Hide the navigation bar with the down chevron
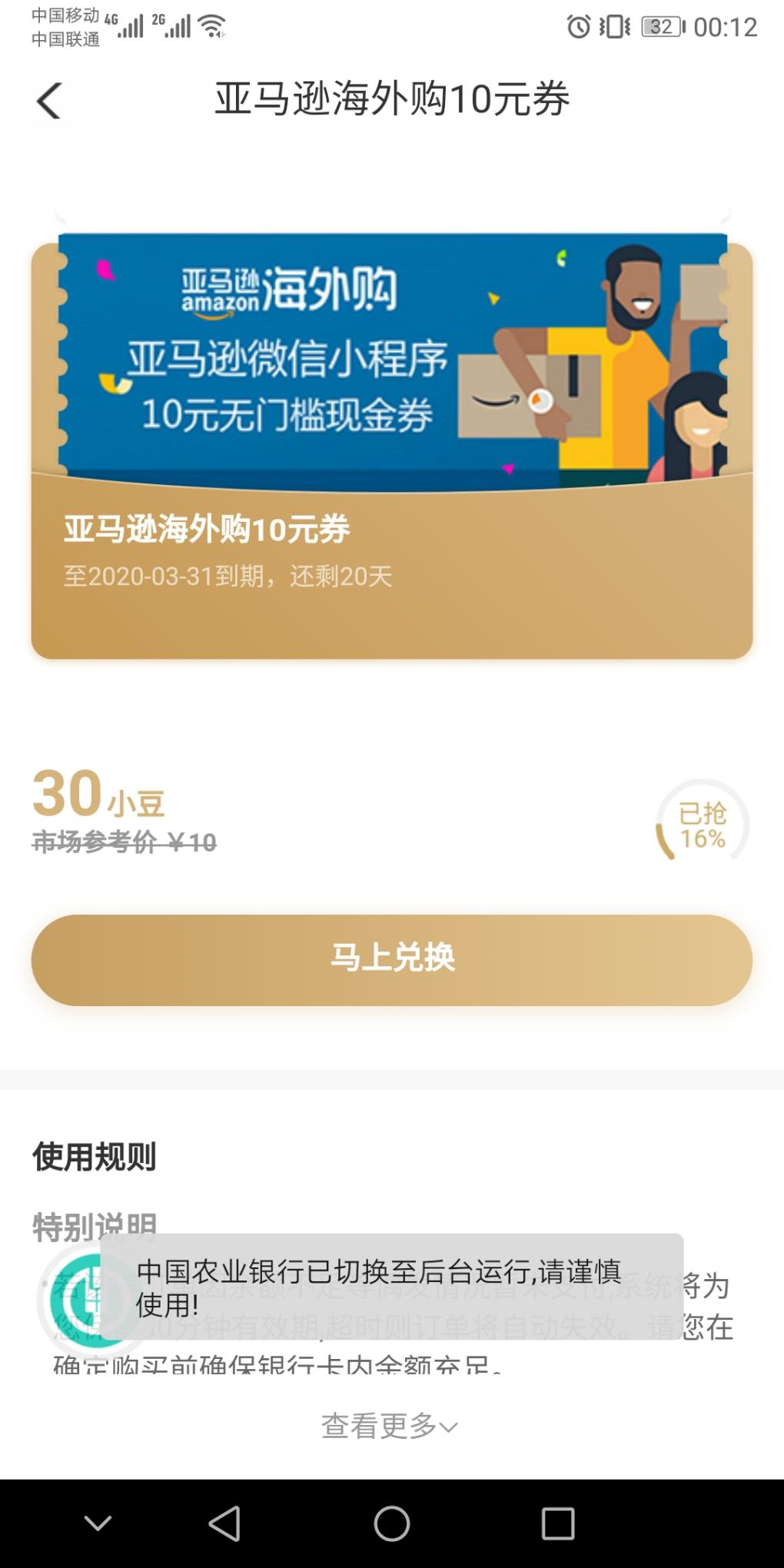 point(98,1523)
